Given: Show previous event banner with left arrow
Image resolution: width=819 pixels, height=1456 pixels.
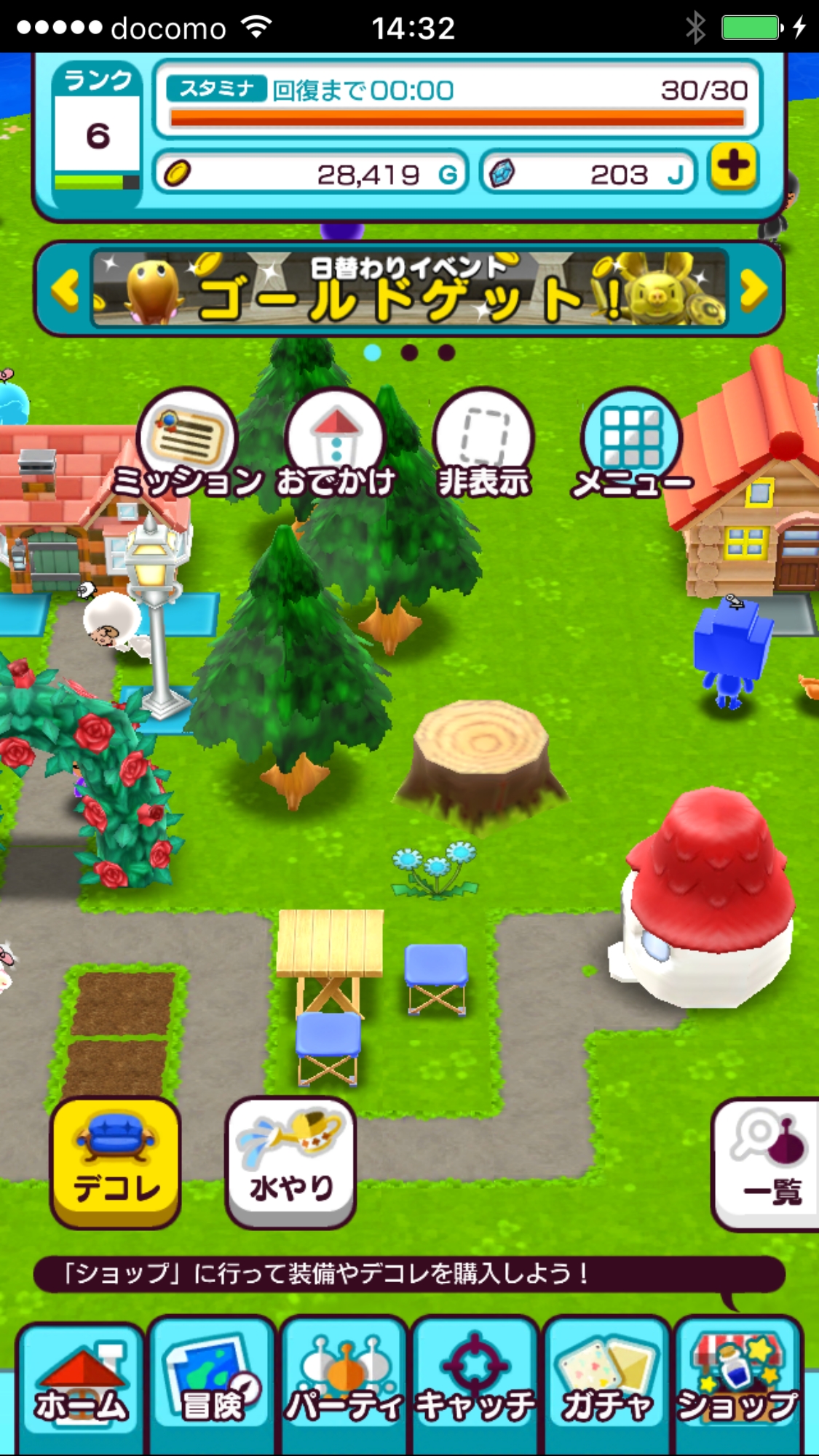Looking at the screenshot, I should pos(66,290).
